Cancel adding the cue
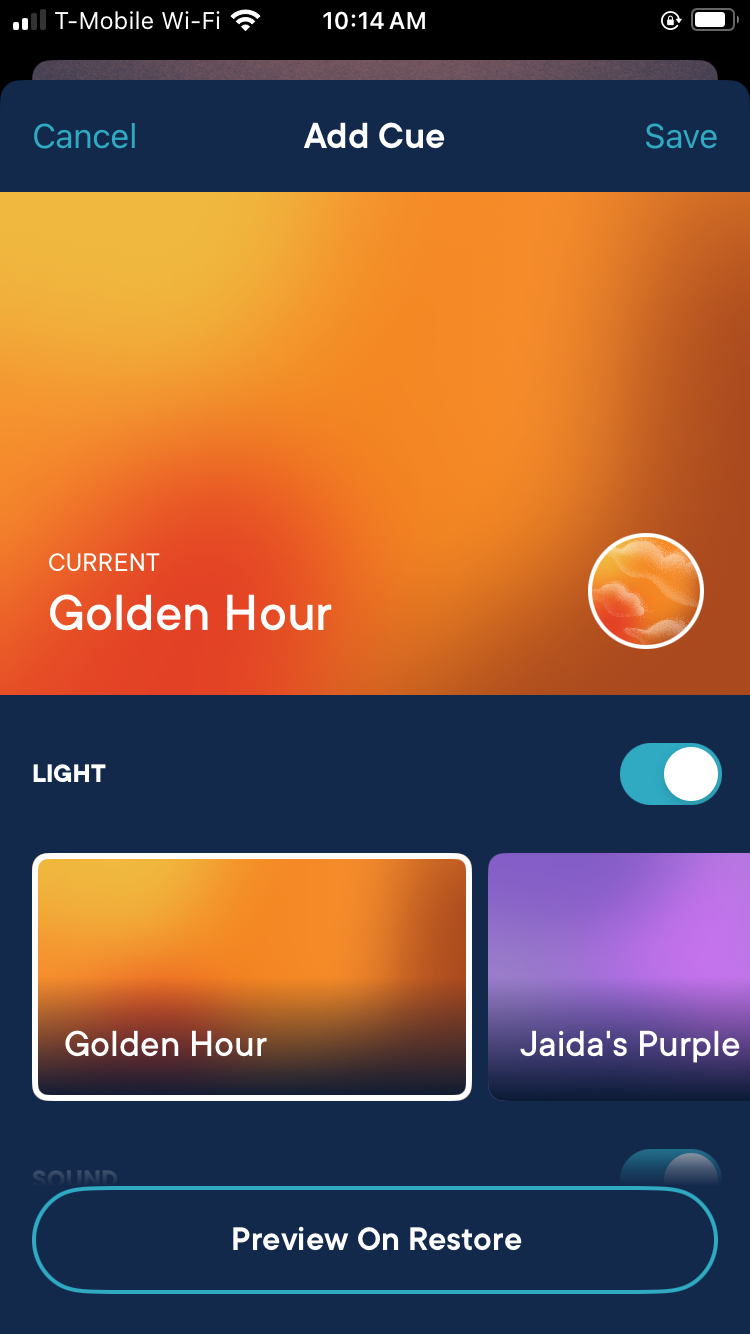750x1334 pixels. [85, 137]
